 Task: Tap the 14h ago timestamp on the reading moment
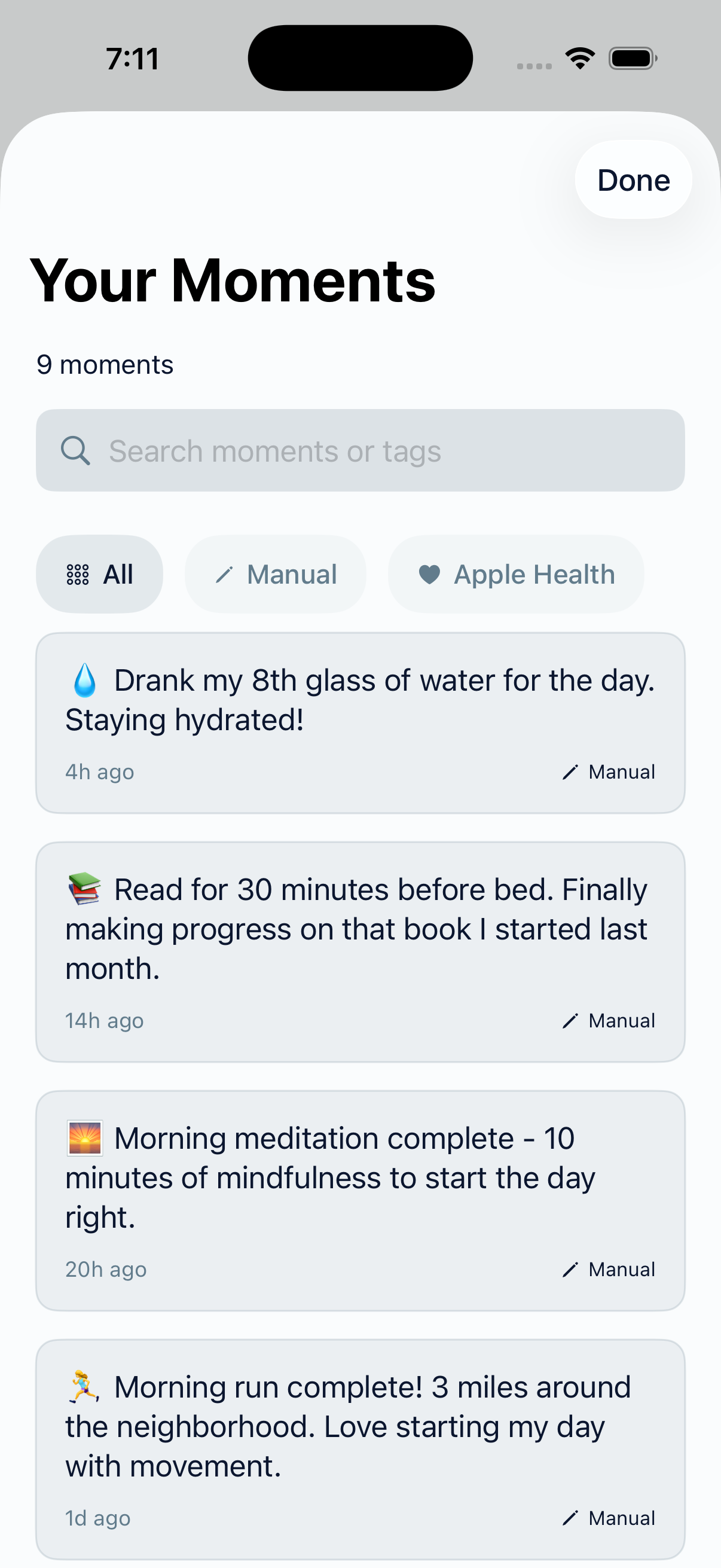pos(104,1020)
